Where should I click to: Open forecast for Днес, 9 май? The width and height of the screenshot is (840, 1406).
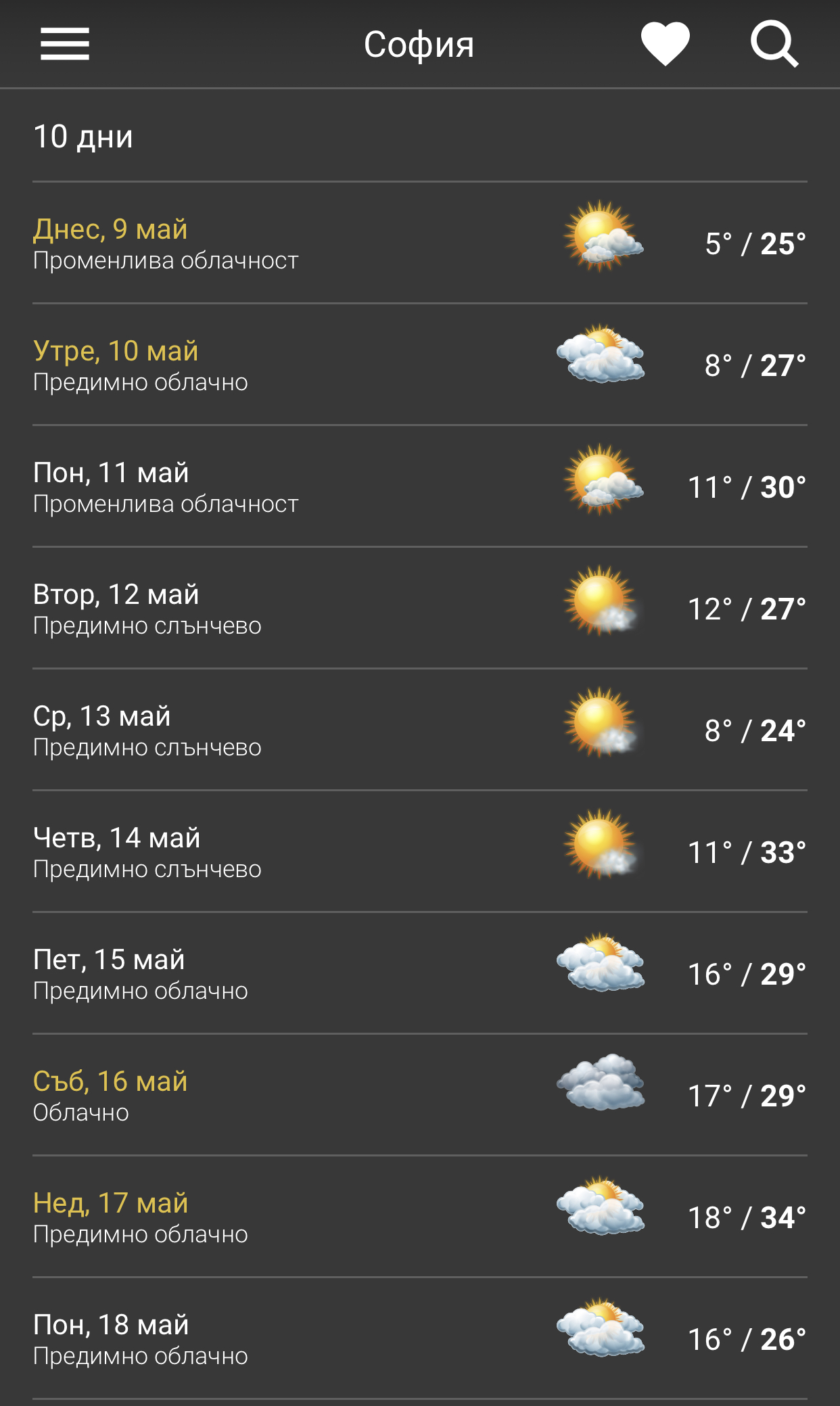click(x=420, y=243)
